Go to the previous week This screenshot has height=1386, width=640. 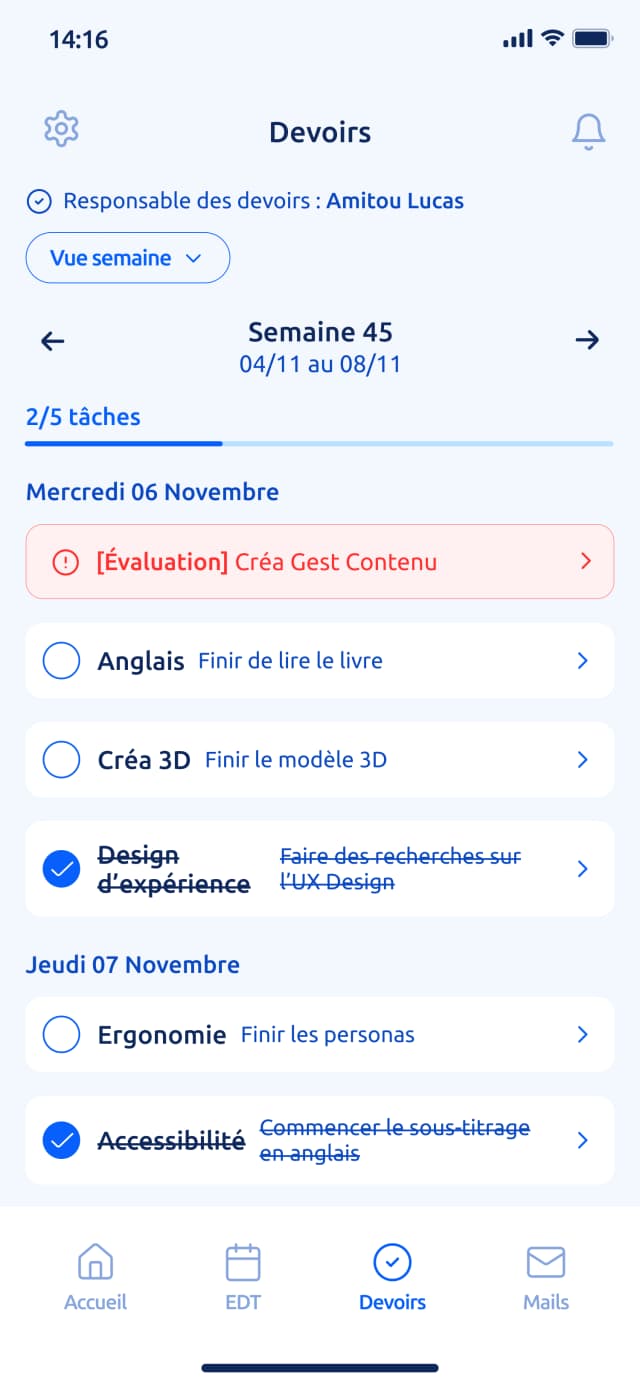53,341
